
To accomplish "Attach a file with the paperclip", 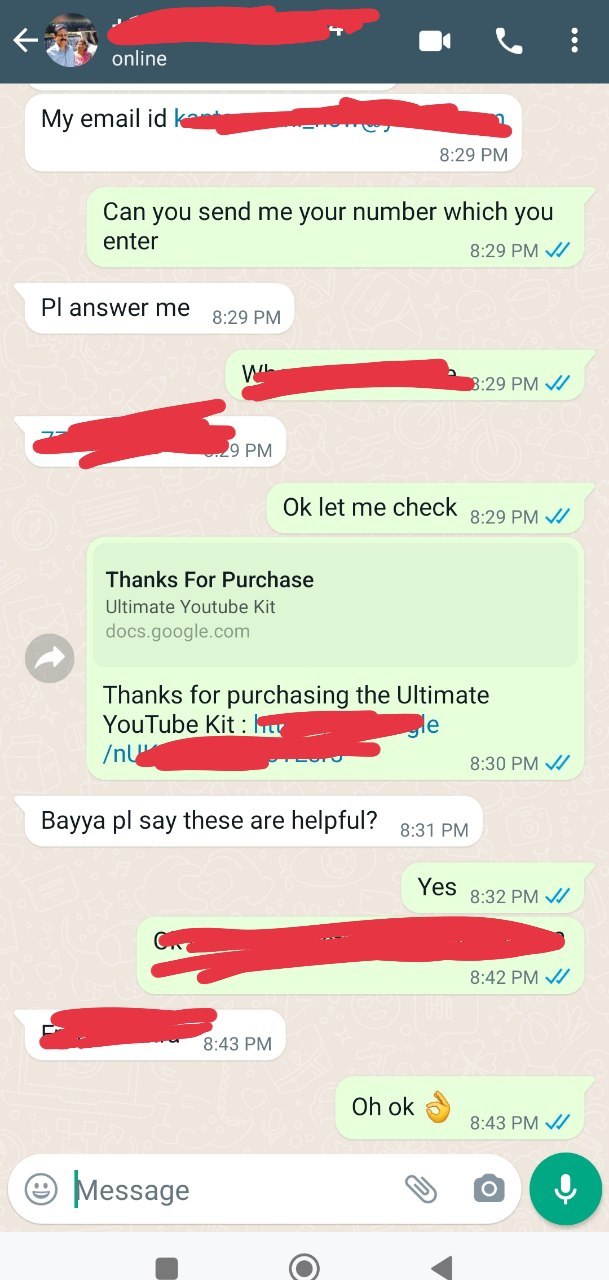I will pyautogui.click(x=421, y=1189).
